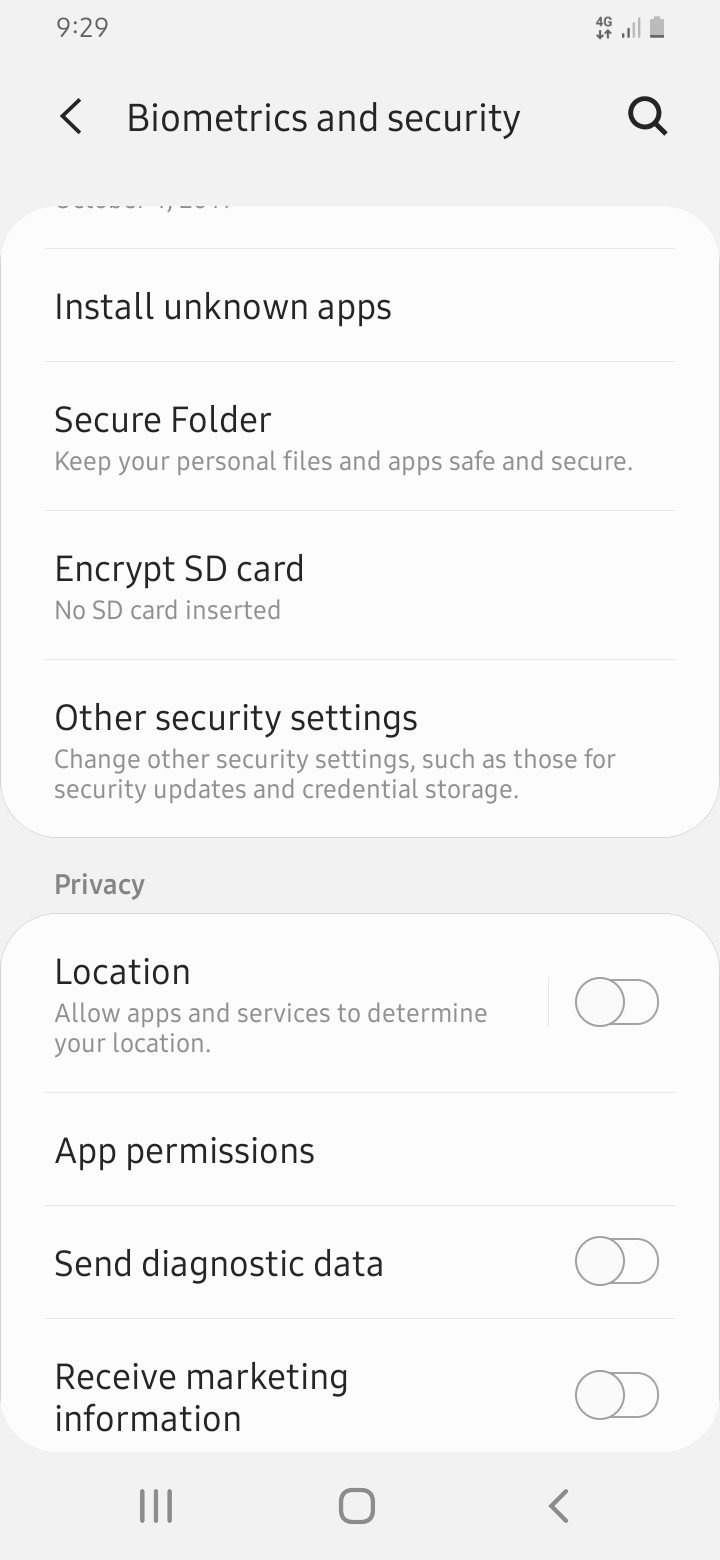Open Secure Folder settings

162,419
